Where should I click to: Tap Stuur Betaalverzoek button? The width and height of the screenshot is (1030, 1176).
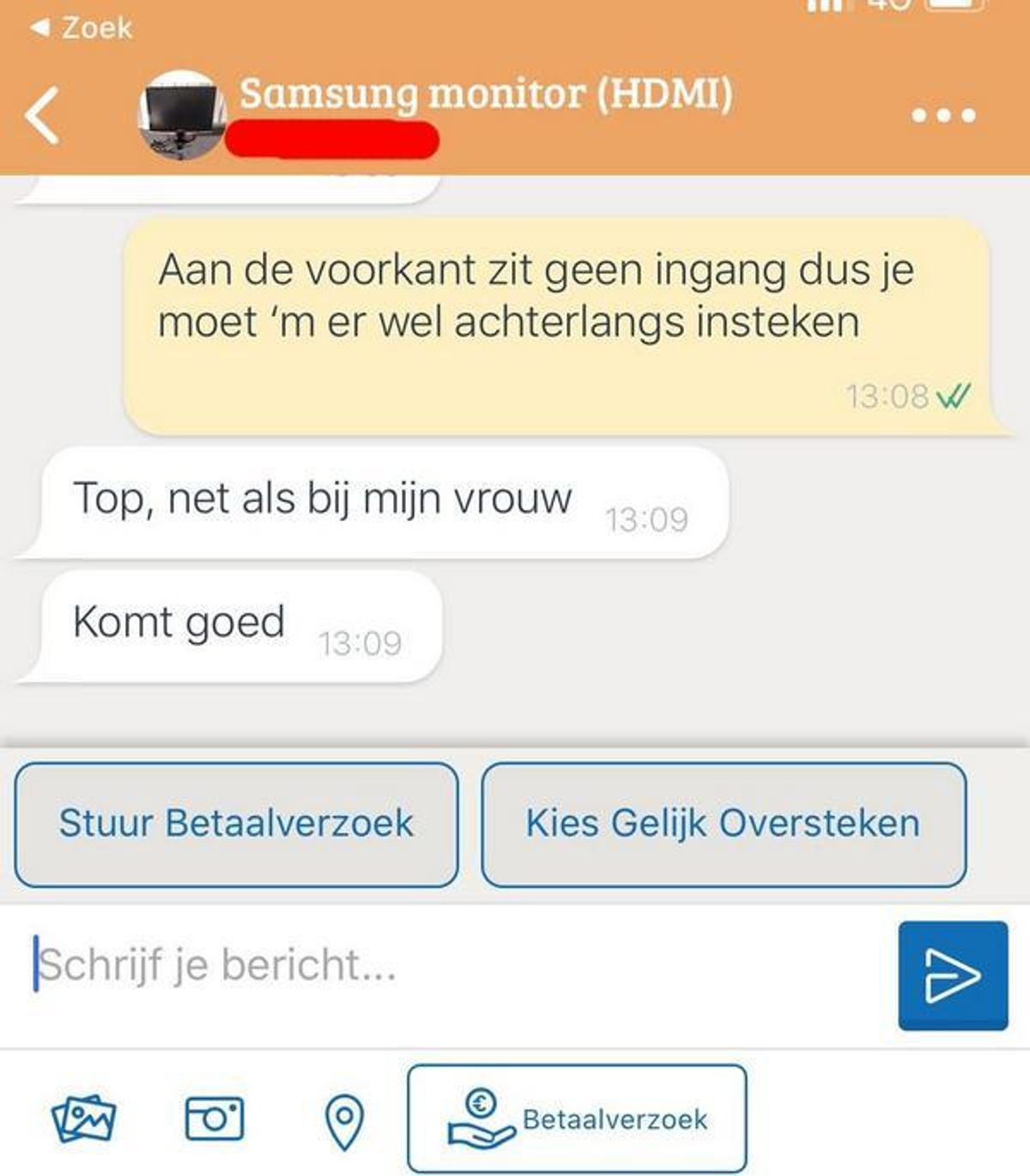click(x=236, y=824)
